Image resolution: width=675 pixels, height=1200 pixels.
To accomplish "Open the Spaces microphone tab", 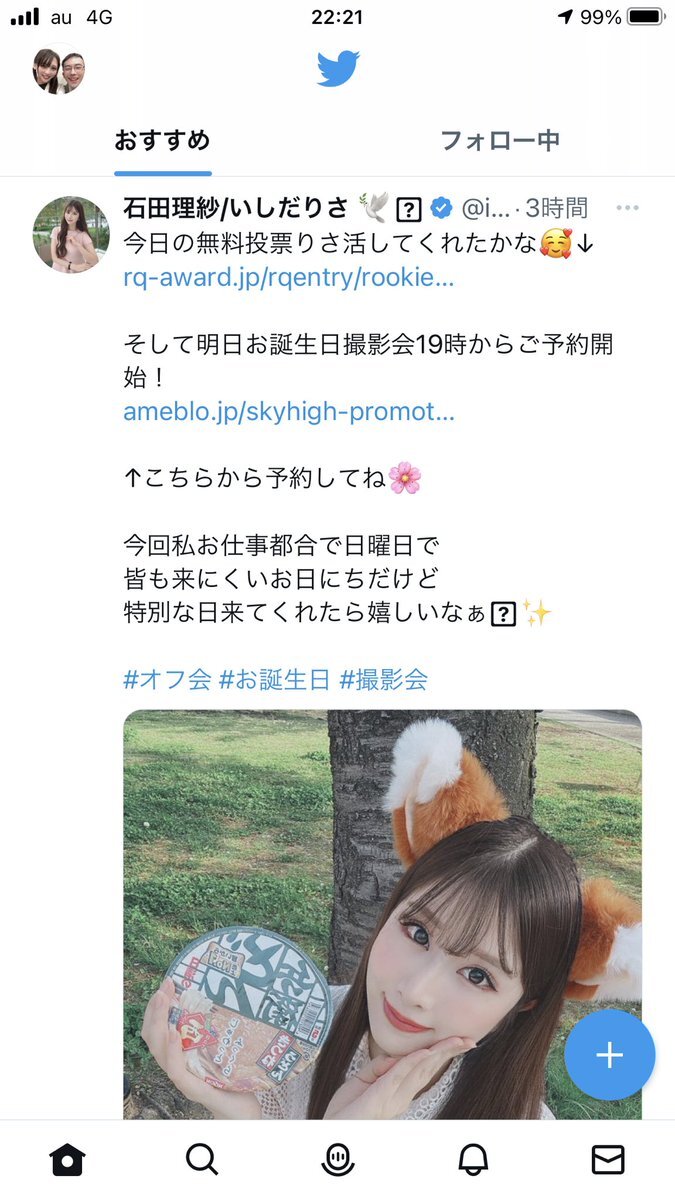I will pos(338,1159).
